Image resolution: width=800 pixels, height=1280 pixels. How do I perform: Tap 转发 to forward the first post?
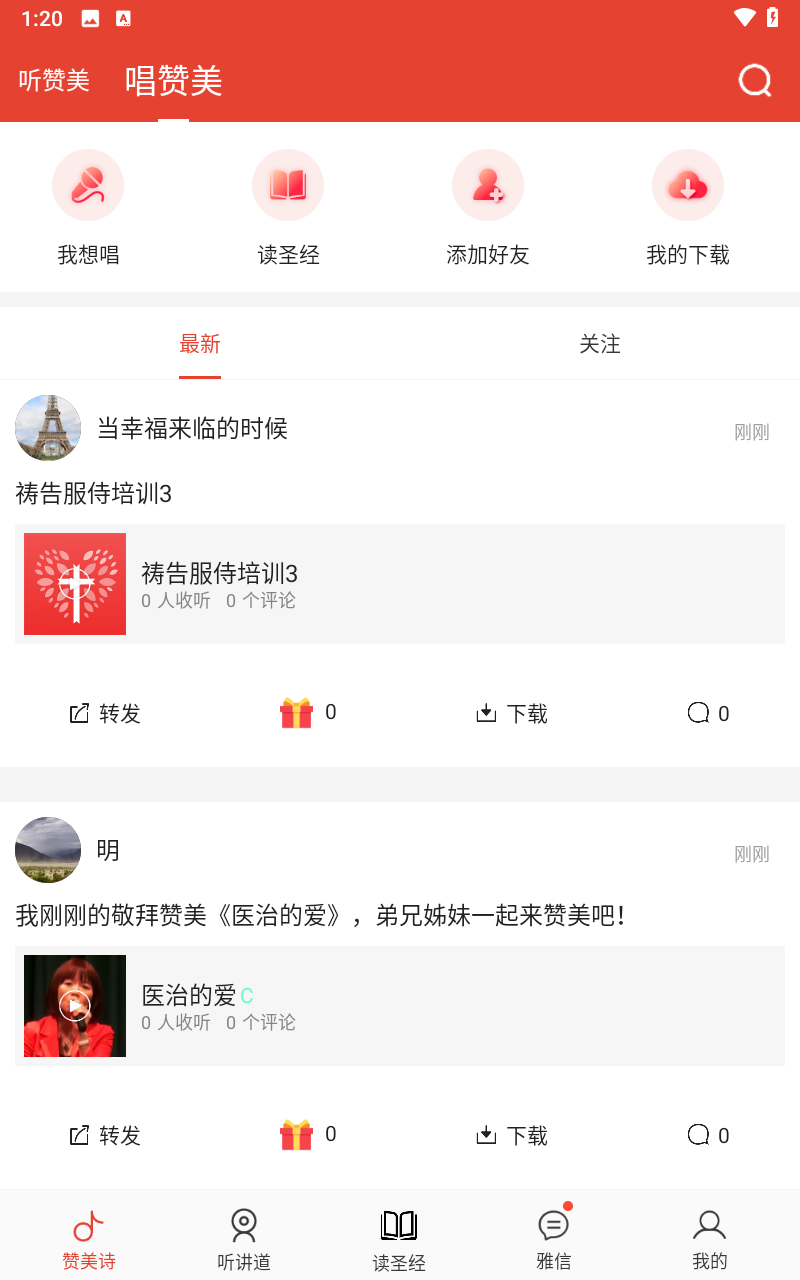pyautogui.click(x=105, y=713)
